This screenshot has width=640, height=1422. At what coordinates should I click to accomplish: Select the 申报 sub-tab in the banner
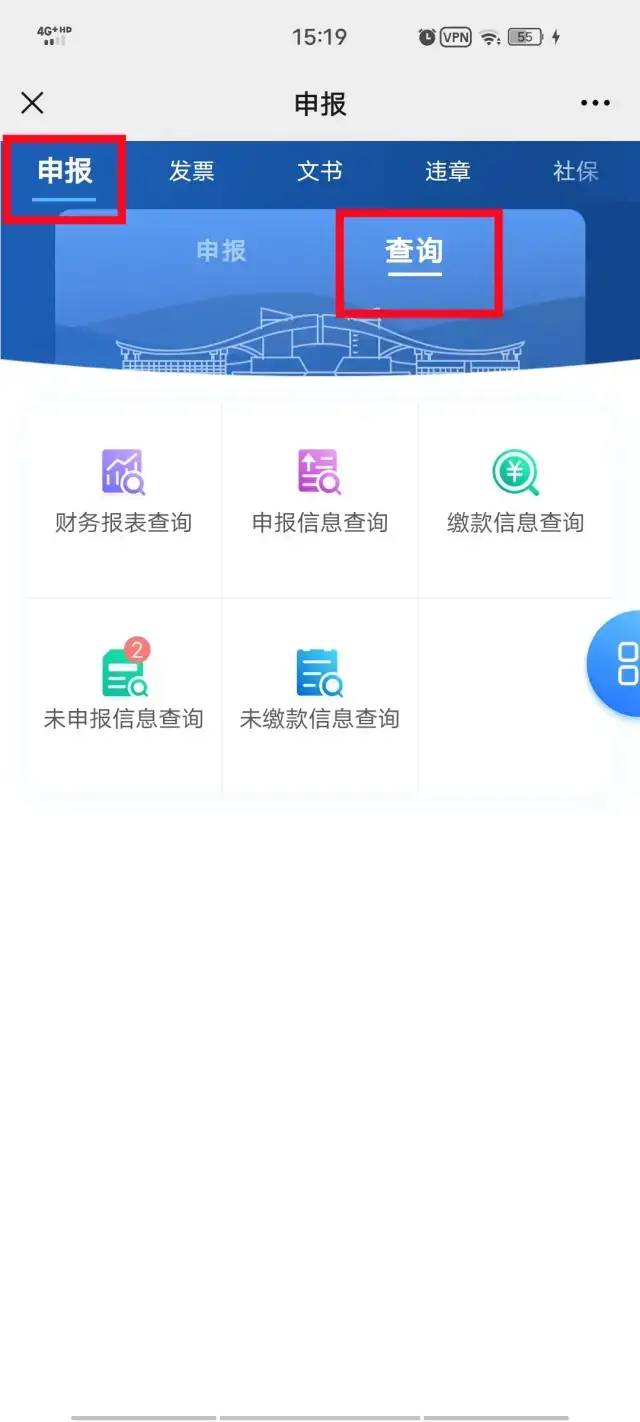coord(221,251)
